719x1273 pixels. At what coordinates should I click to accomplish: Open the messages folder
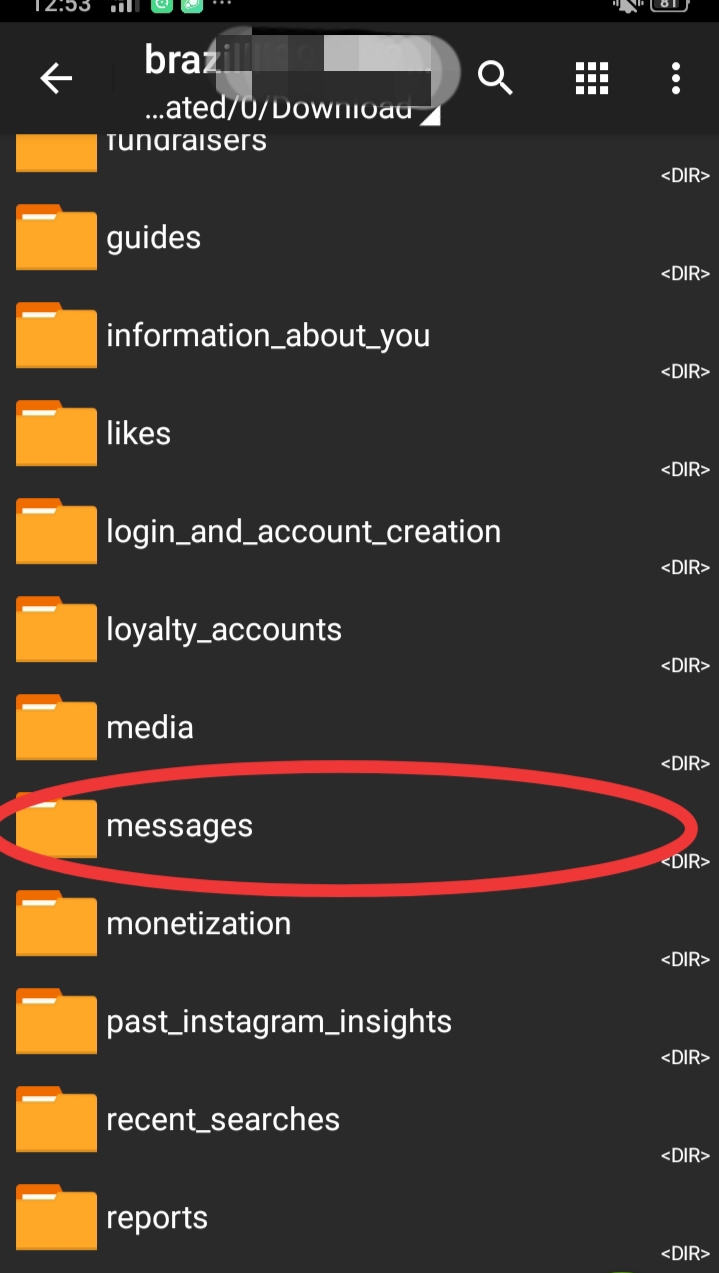pos(180,826)
